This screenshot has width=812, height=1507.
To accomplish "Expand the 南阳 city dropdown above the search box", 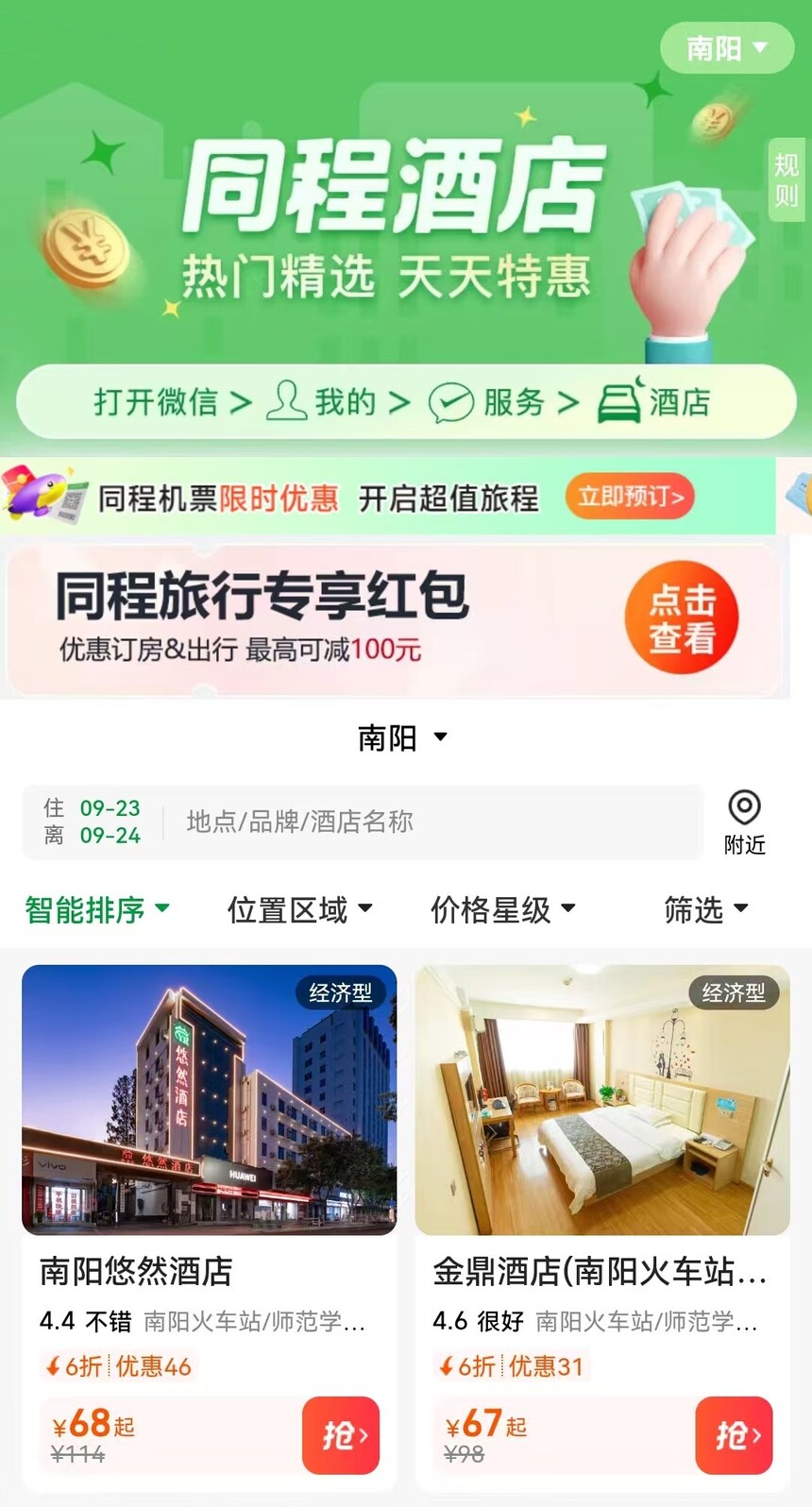I will point(402,737).
